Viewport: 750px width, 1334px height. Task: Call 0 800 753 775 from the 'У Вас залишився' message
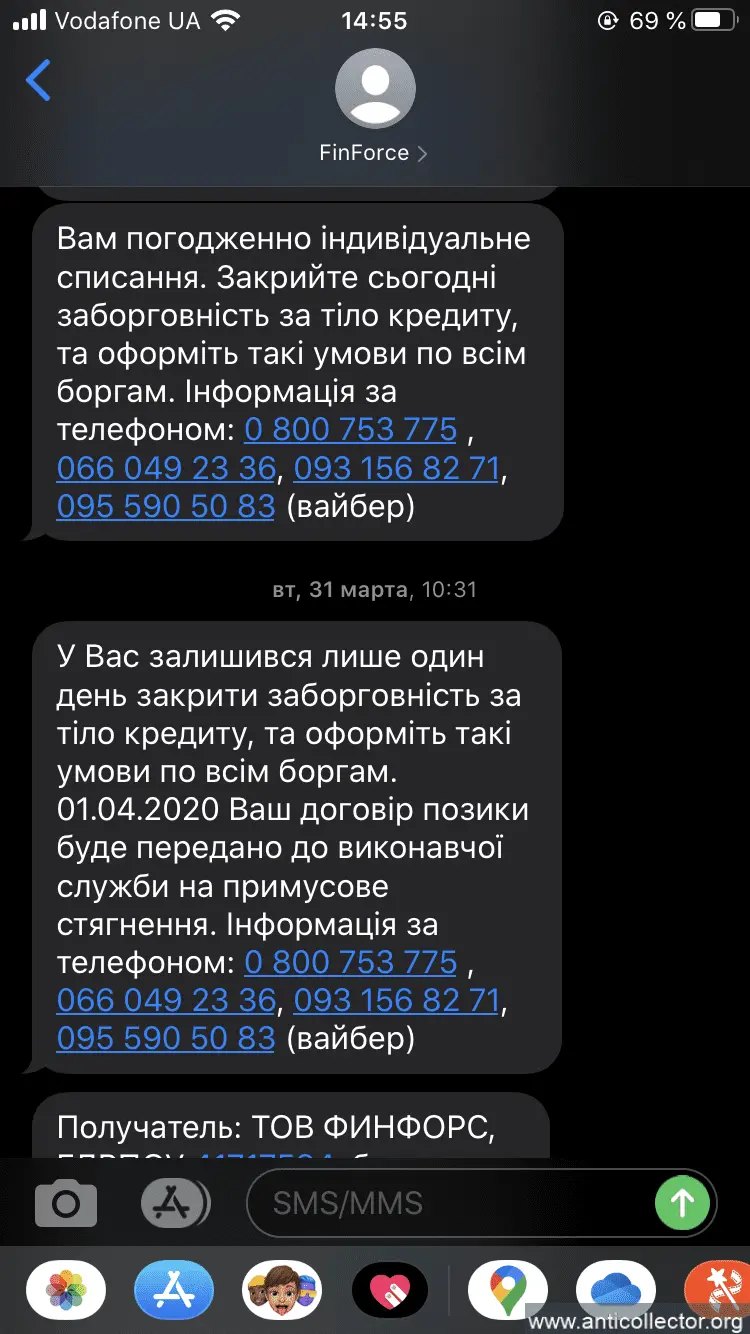pyautogui.click(x=350, y=962)
